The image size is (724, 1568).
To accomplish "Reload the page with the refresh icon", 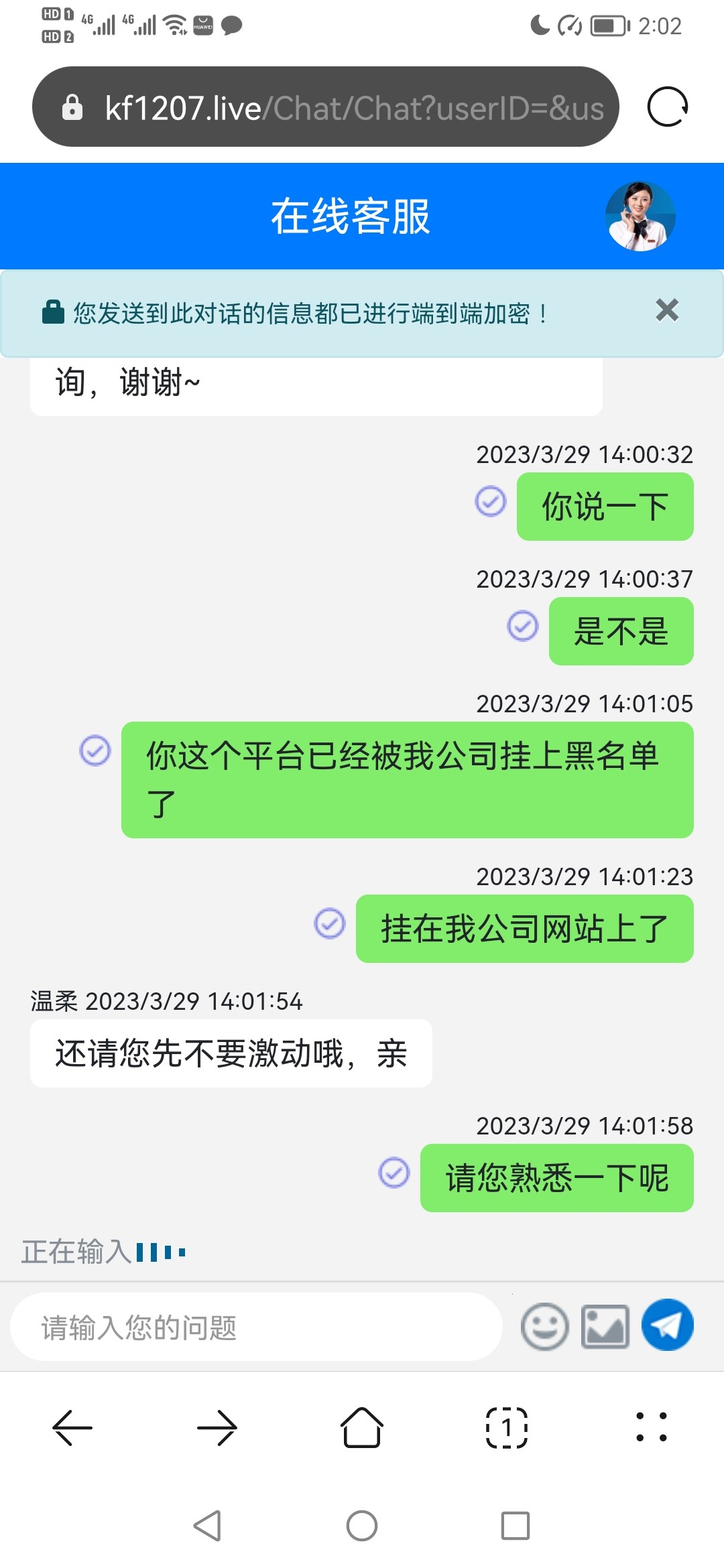I will [667, 107].
